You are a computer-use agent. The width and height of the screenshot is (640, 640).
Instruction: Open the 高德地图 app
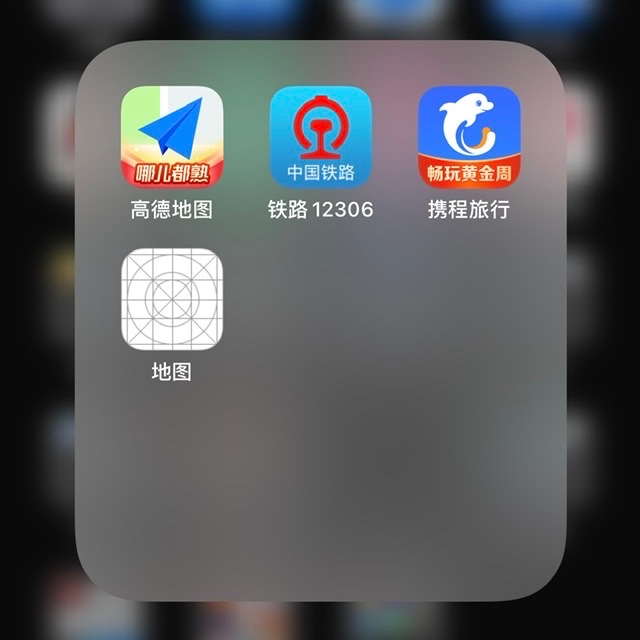(x=172, y=137)
